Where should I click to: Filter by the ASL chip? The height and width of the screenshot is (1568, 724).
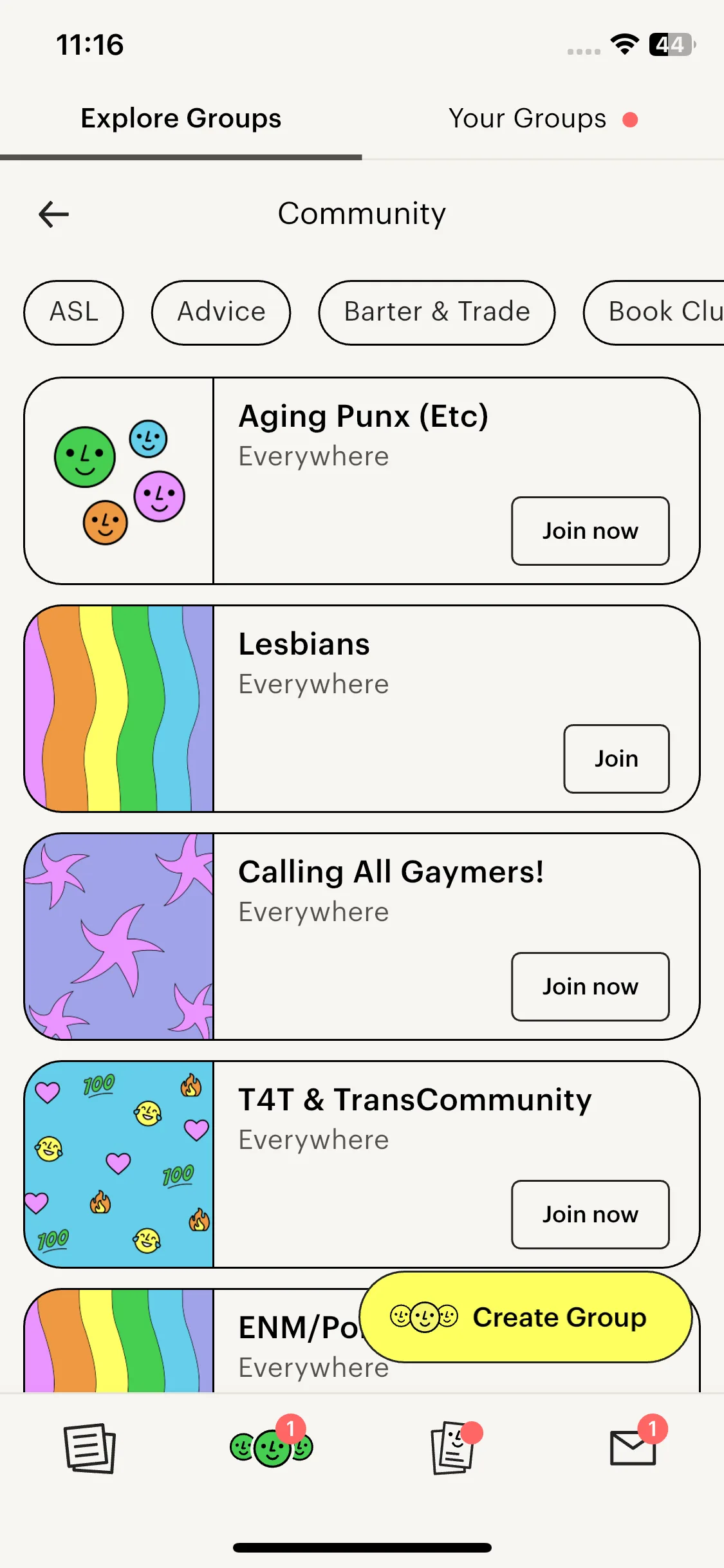point(73,312)
